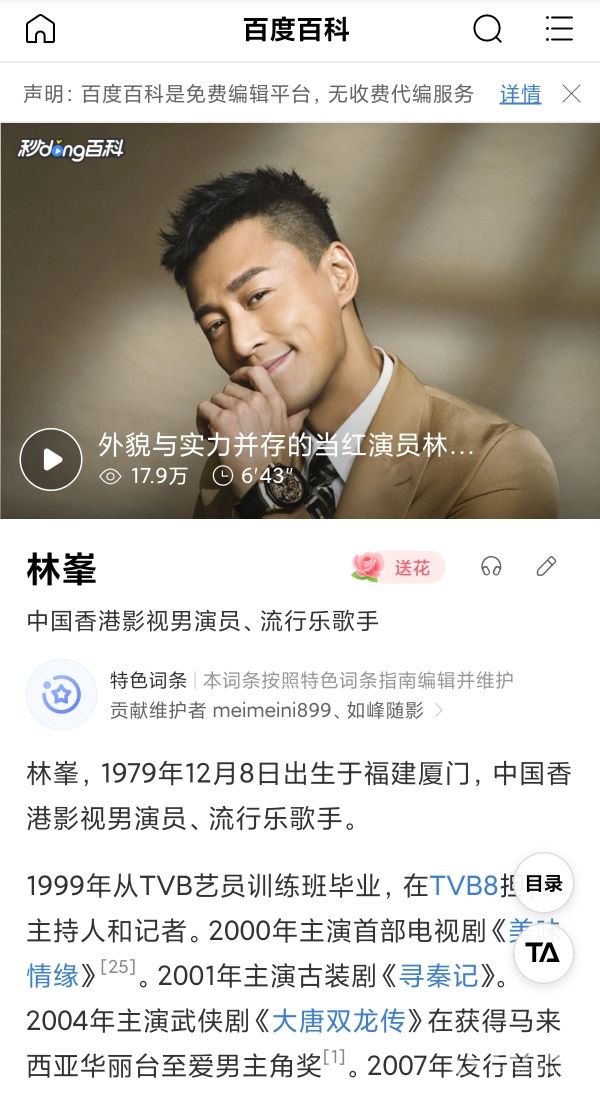Play the 秒懂百科 video about 林峯
The image size is (600, 1096).
click(51, 459)
